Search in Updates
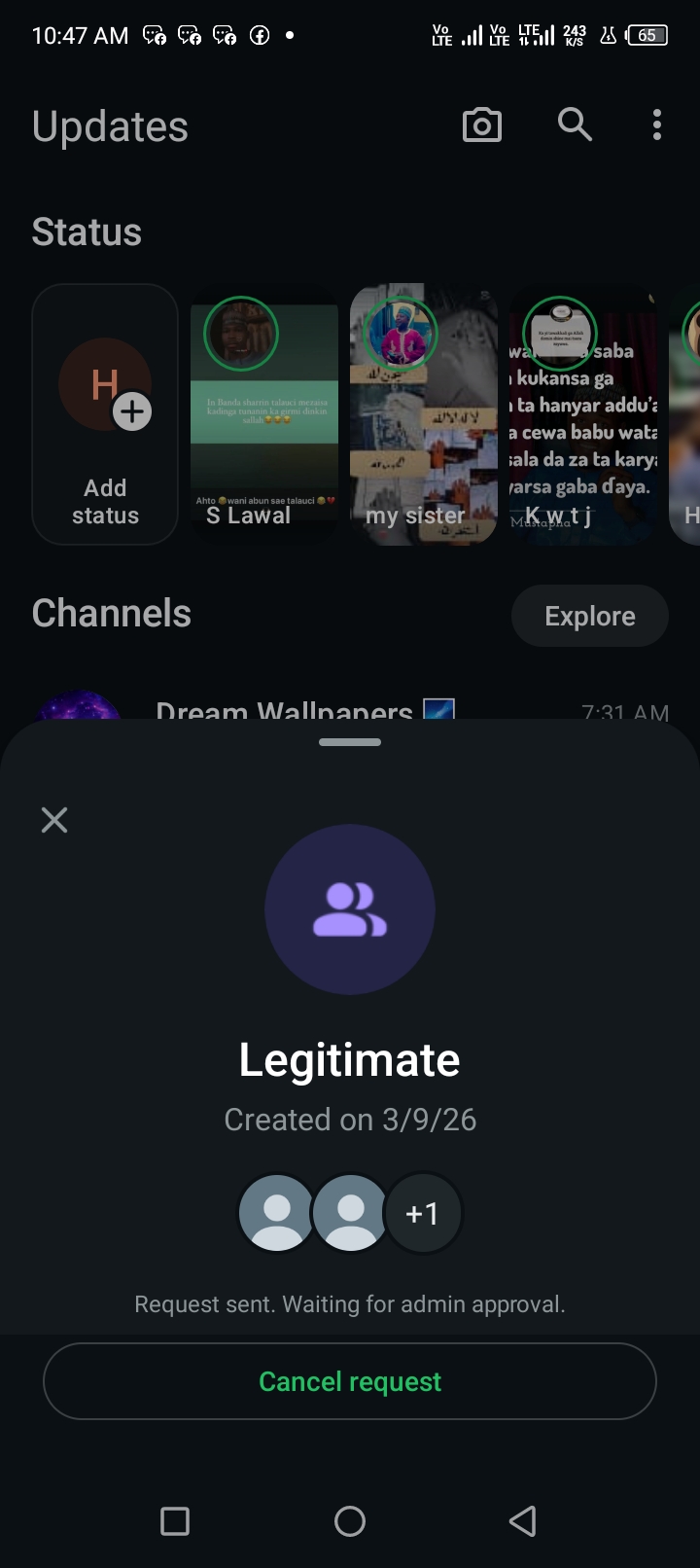The width and height of the screenshot is (700, 1568). point(575,125)
